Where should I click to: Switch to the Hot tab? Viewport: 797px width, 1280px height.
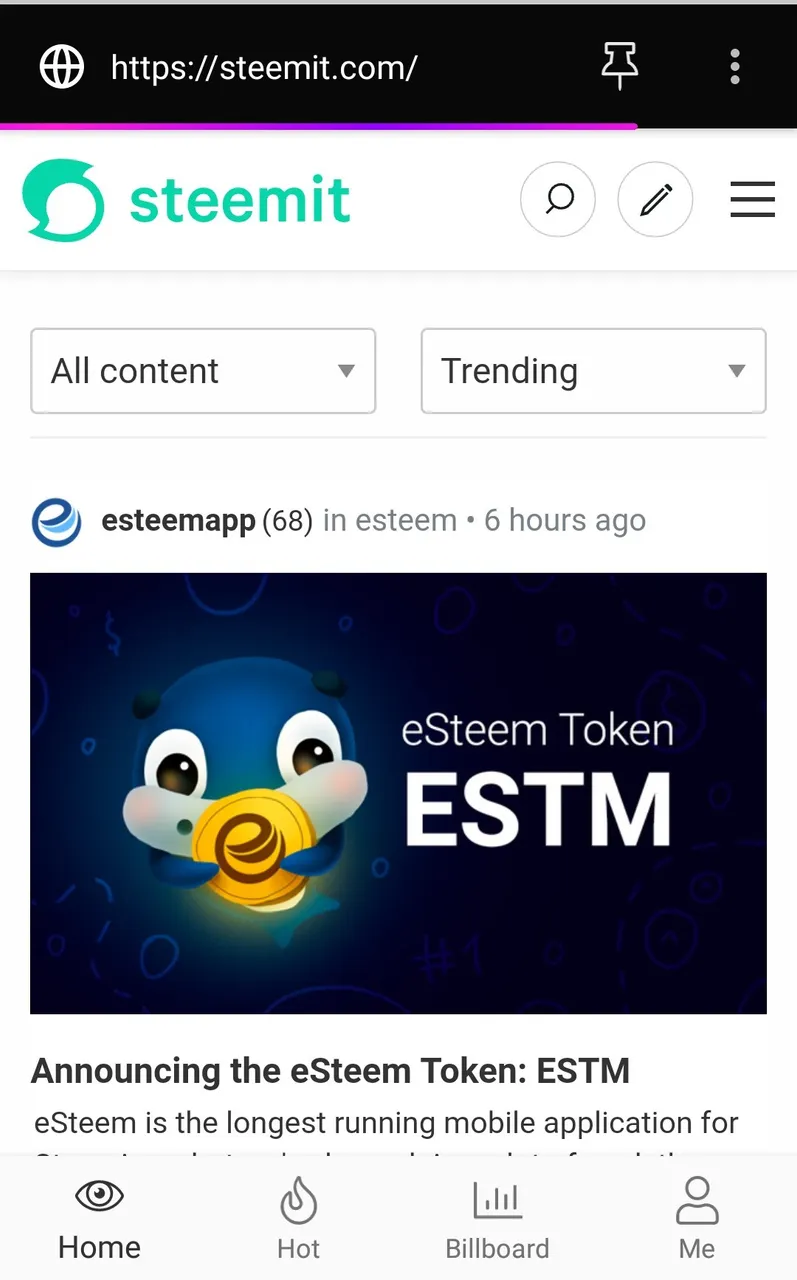(x=298, y=1218)
